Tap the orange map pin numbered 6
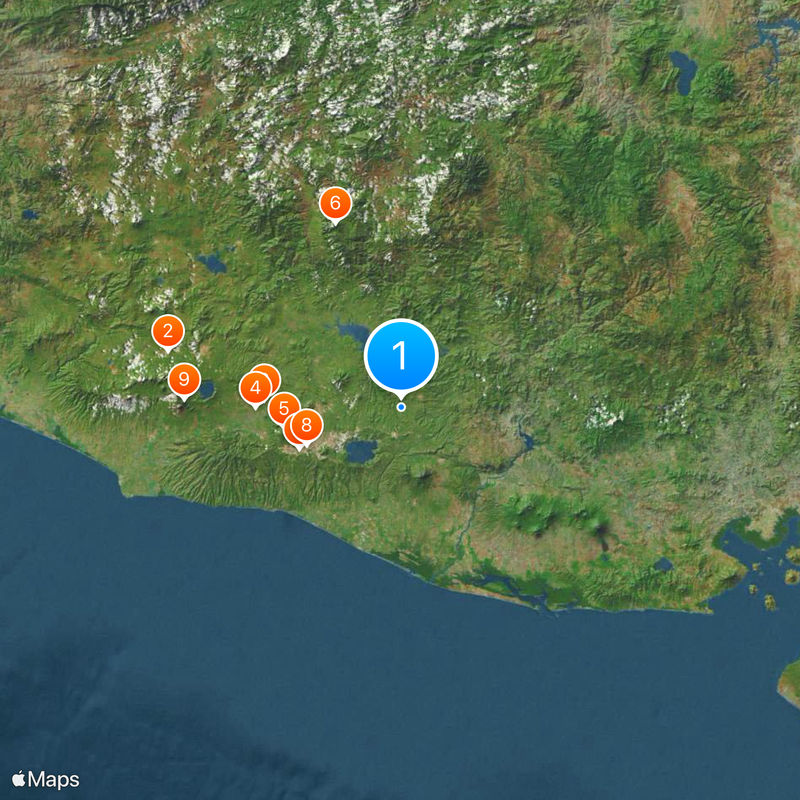The width and height of the screenshot is (800, 800). click(335, 203)
